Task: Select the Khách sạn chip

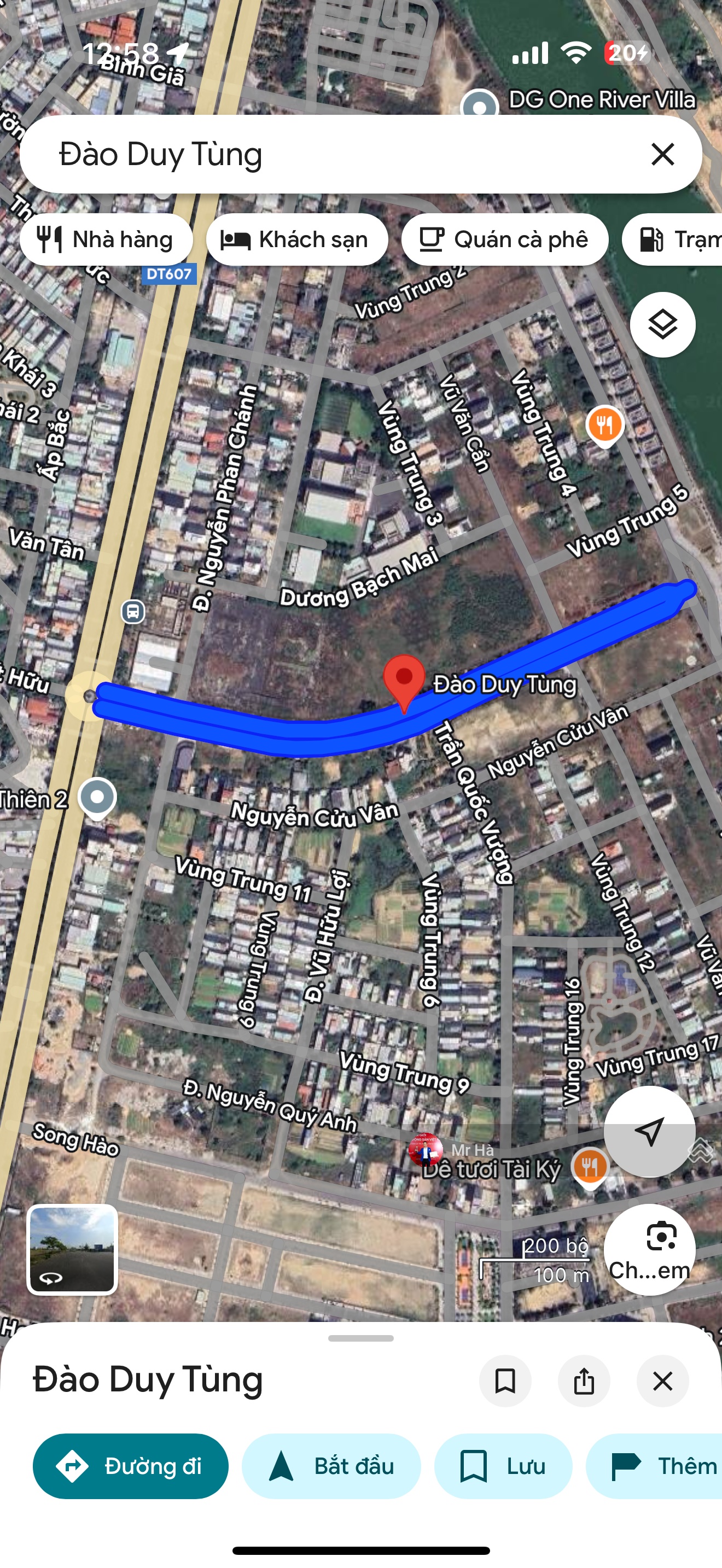Action: pos(296,239)
